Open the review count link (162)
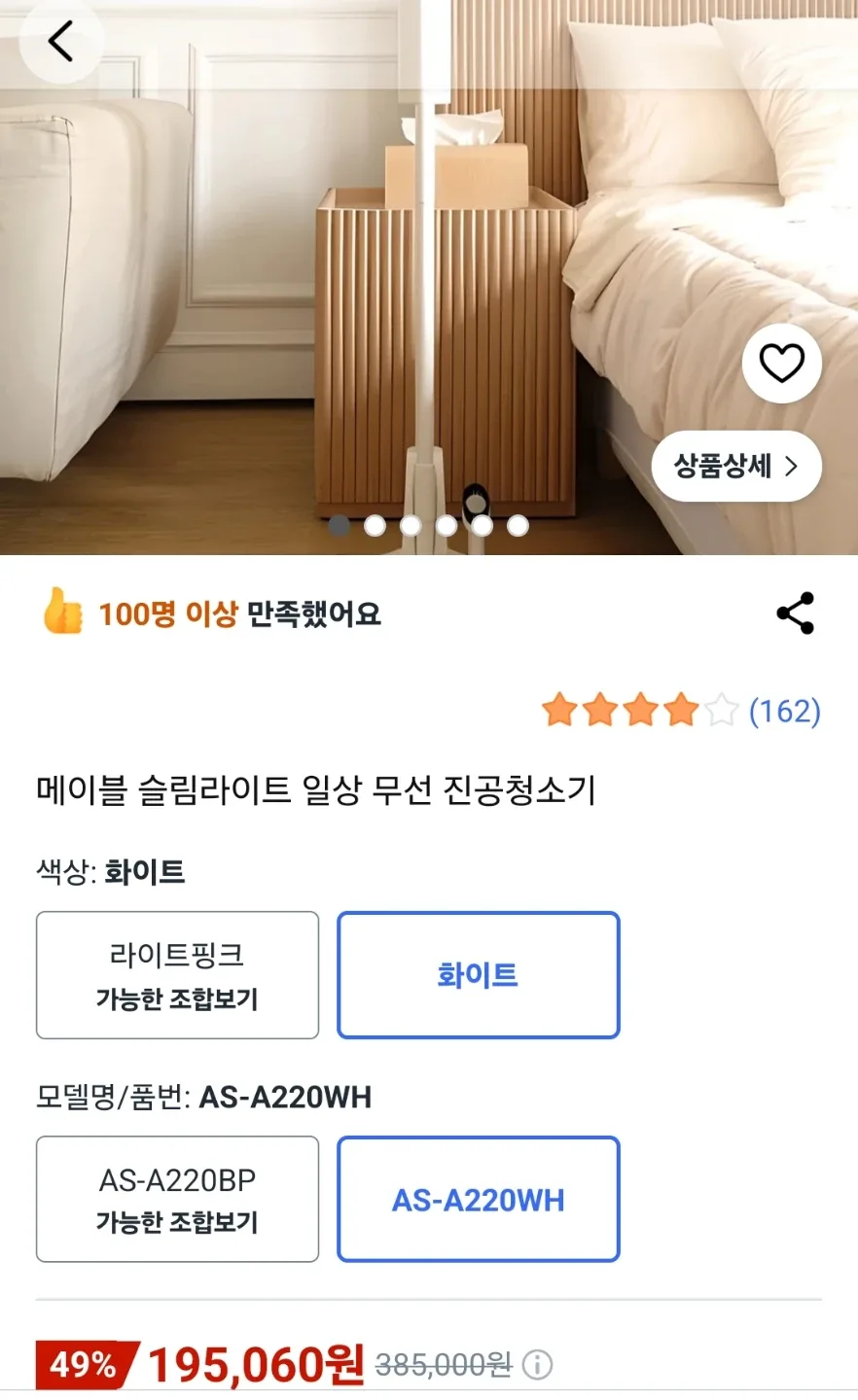858x1400 pixels. pos(784,712)
